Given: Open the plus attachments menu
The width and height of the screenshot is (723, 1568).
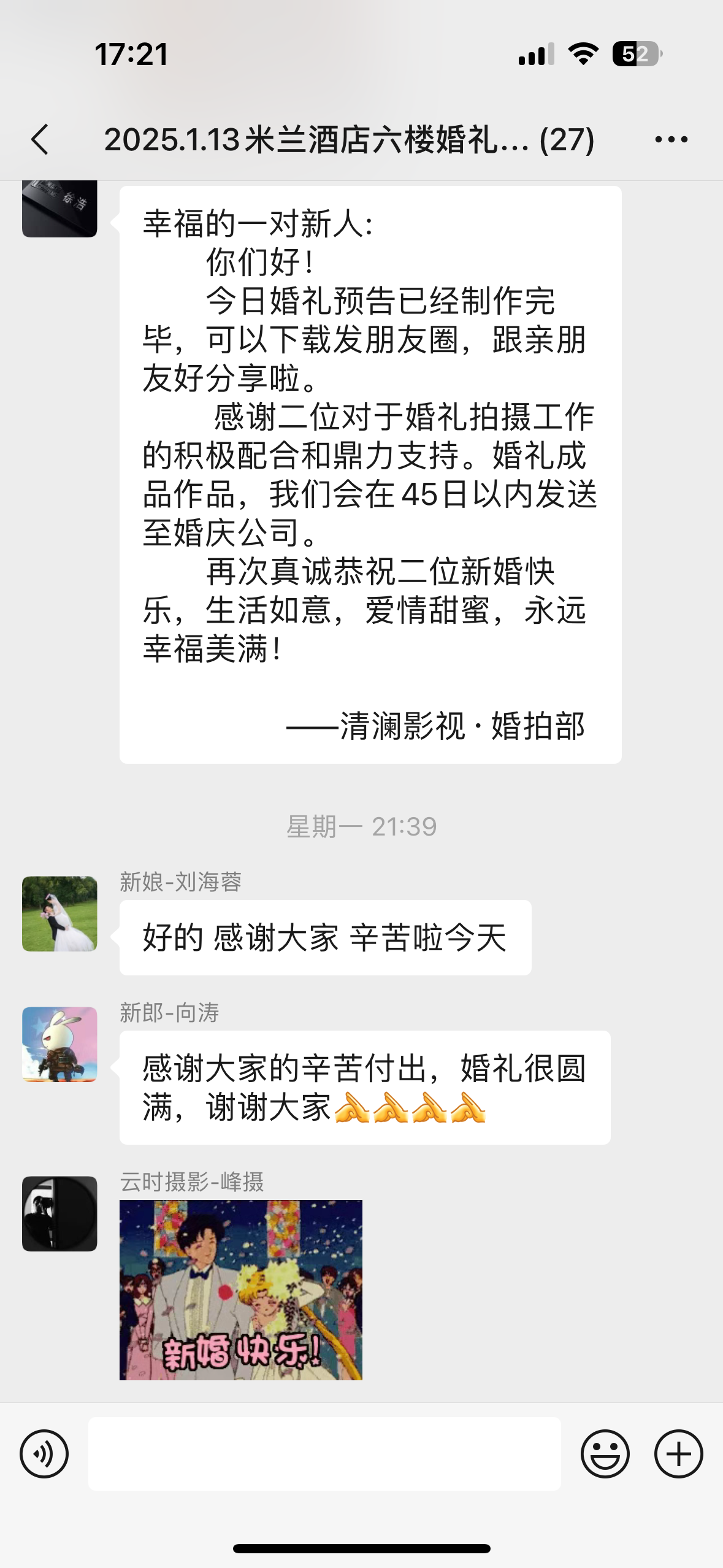Looking at the screenshot, I should point(678,1454).
